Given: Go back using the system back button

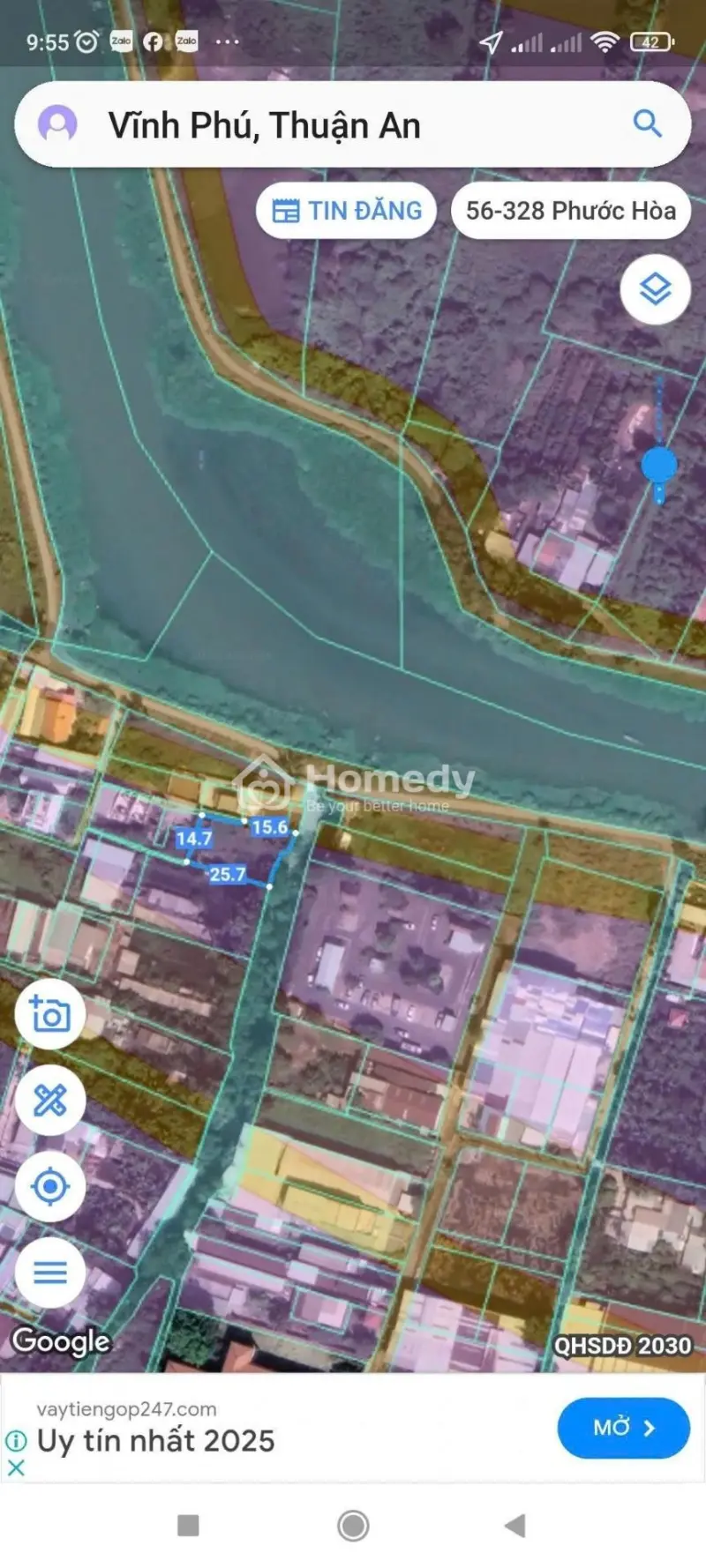Looking at the screenshot, I should (x=515, y=1526).
